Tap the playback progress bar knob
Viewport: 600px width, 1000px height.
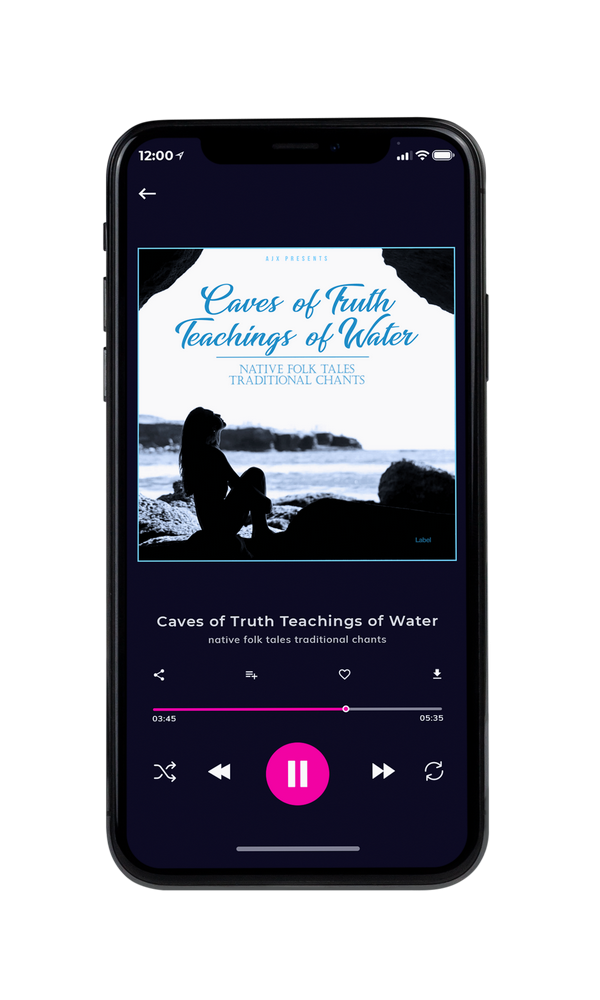coord(346,709)
